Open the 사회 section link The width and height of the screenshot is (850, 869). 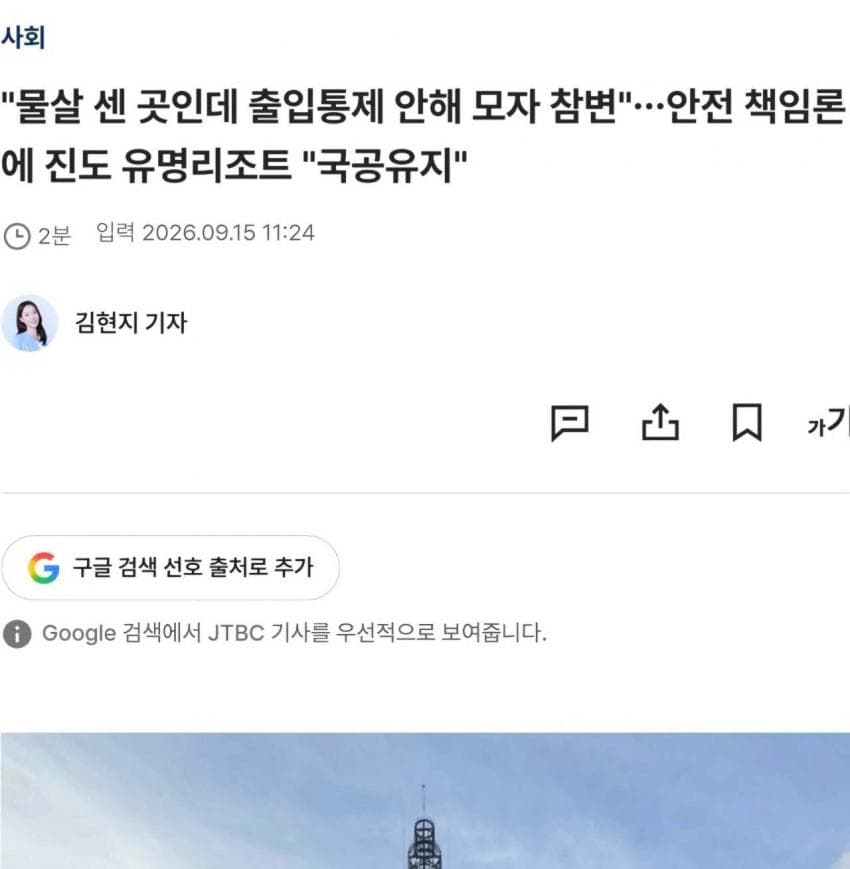pos(23,37)
